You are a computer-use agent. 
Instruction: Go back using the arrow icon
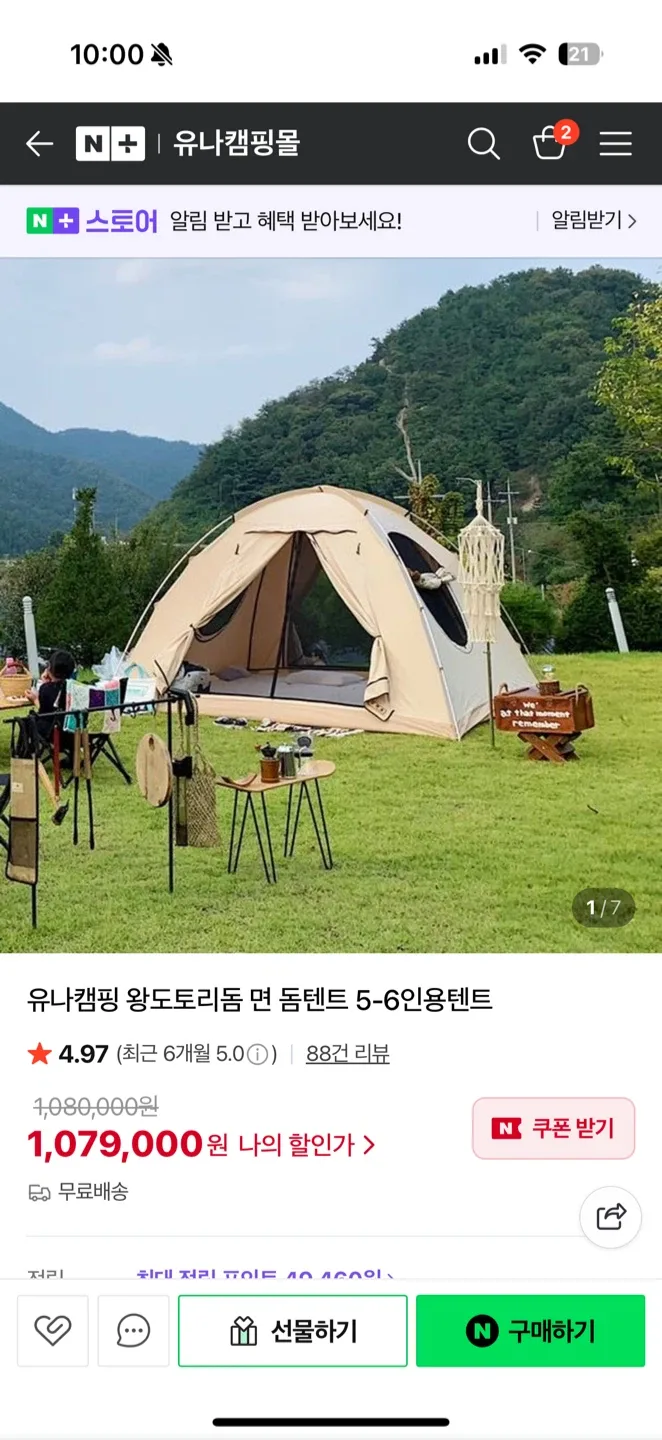click(x=39, y=144)
